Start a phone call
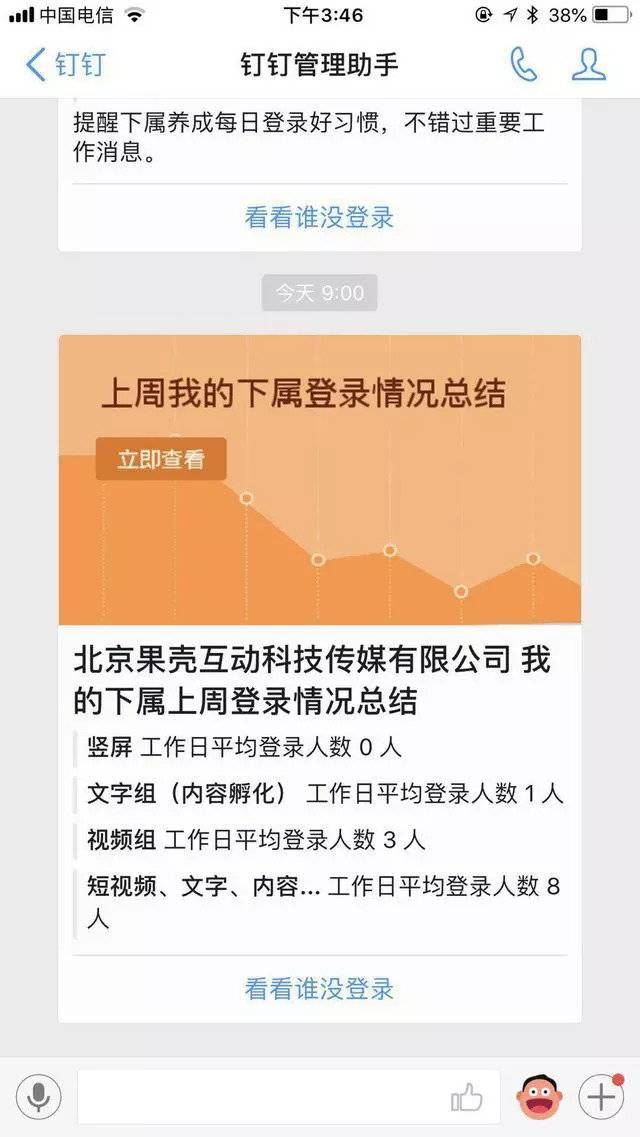 (x=523, y=65)
